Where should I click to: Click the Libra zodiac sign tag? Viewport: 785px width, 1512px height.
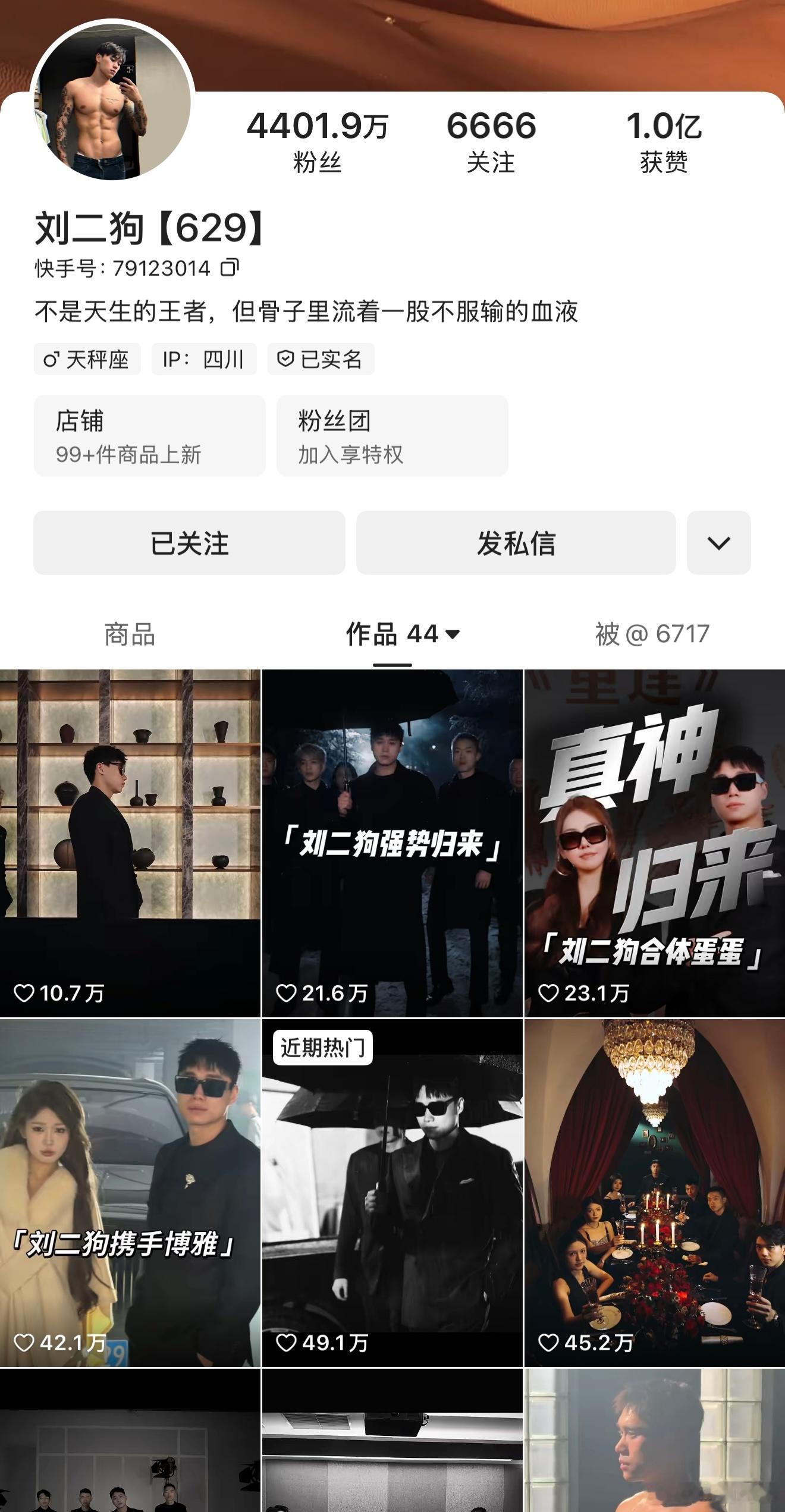click(x=87, y=359)
